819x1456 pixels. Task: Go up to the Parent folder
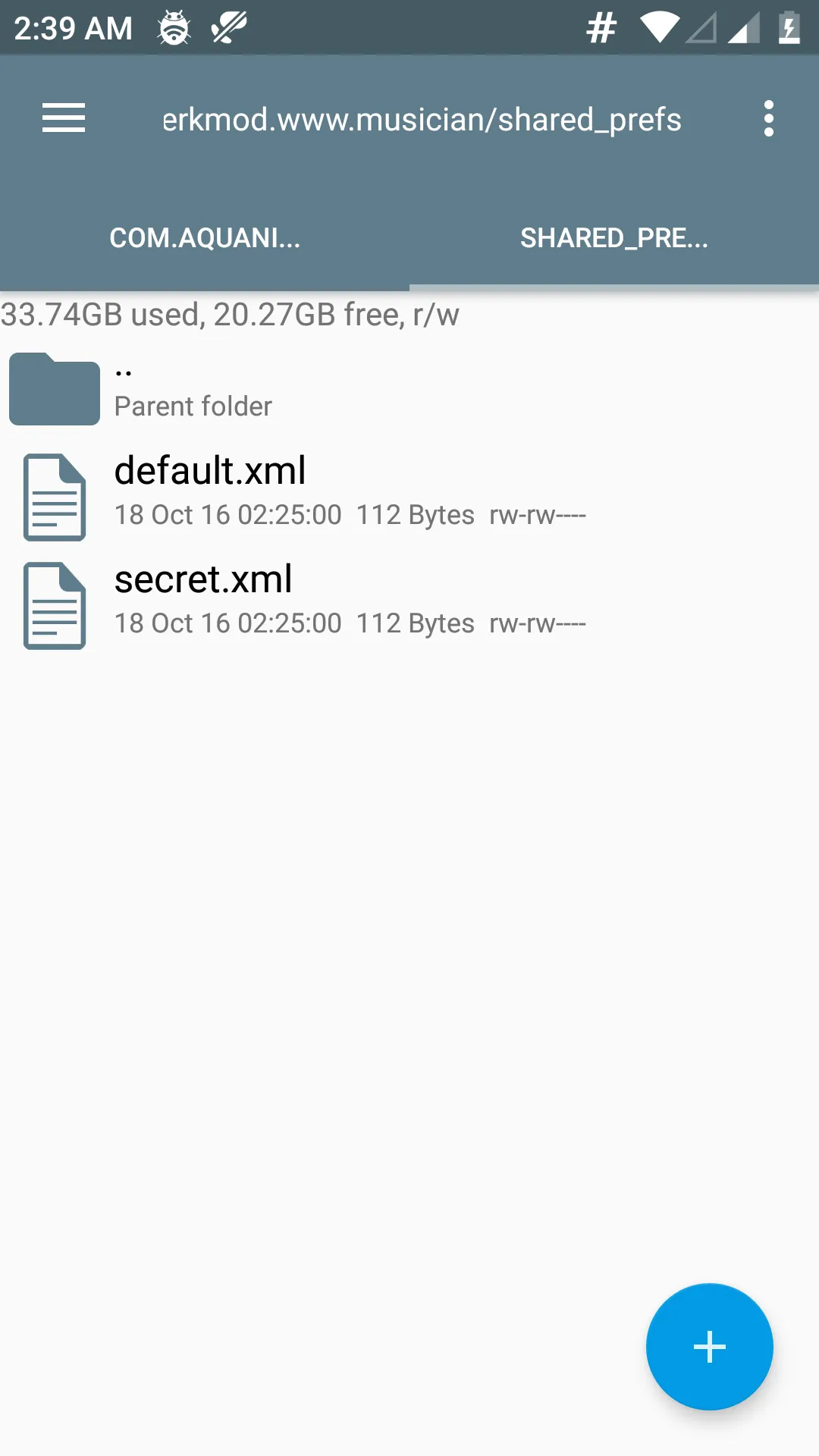pos(193,389)
